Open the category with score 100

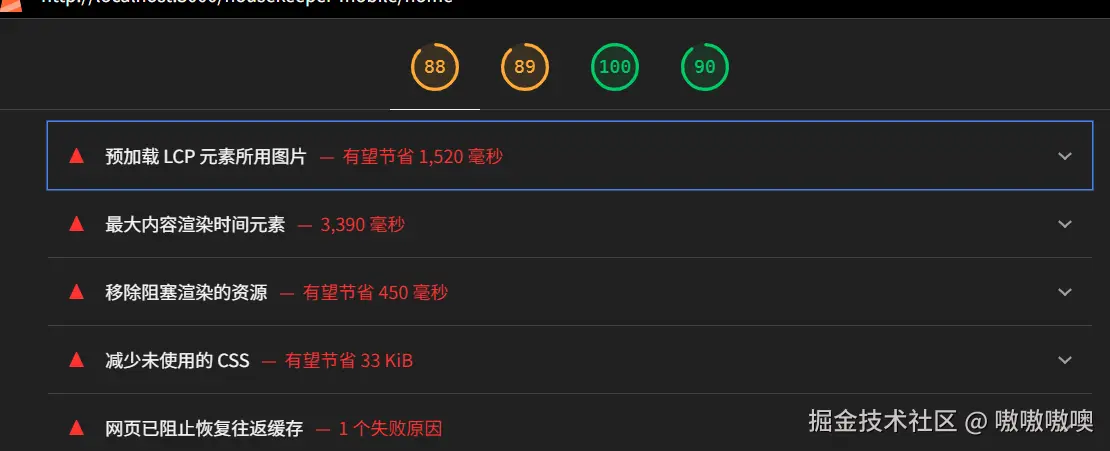615,68
